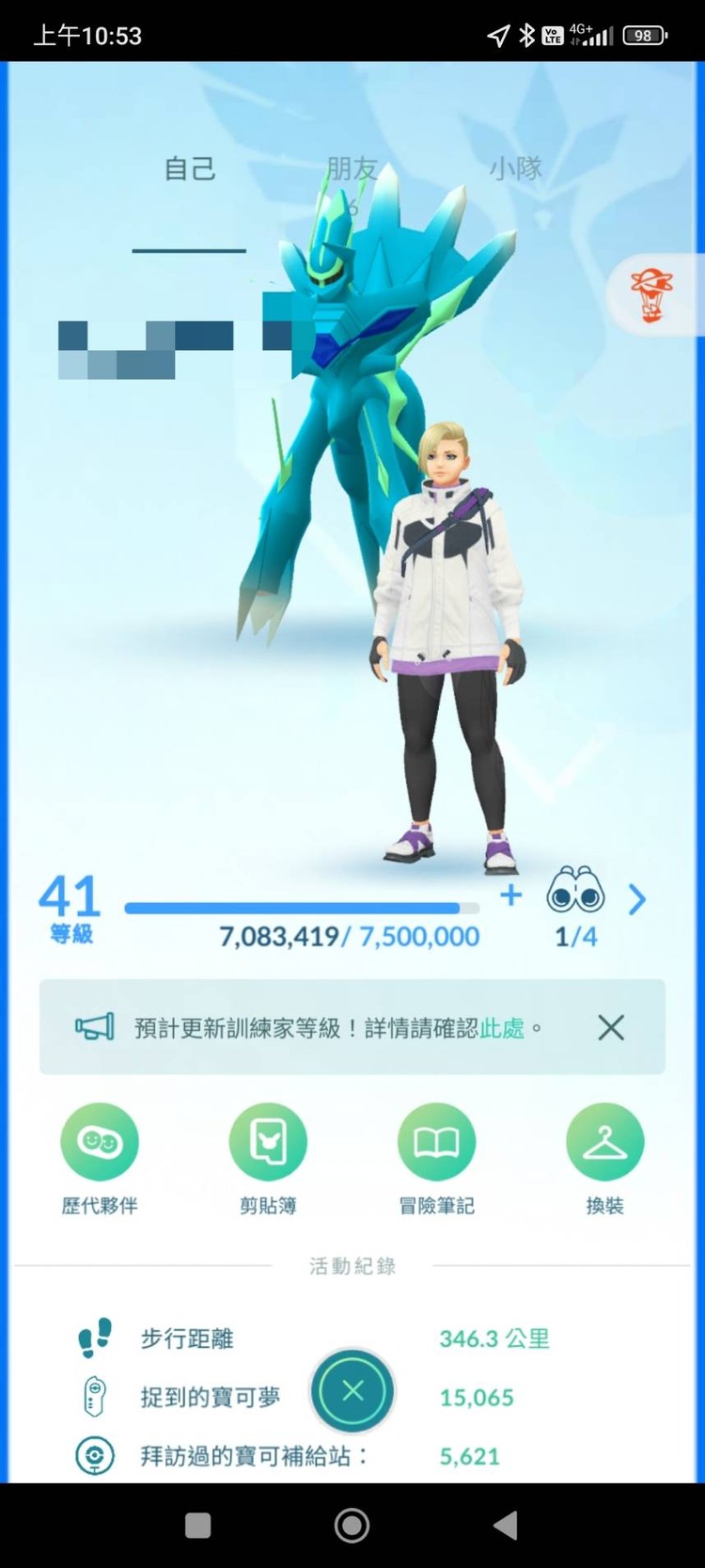Screen dimensions: 705x1568
Task: Go to the system home screen
Action: (352, 1526)
